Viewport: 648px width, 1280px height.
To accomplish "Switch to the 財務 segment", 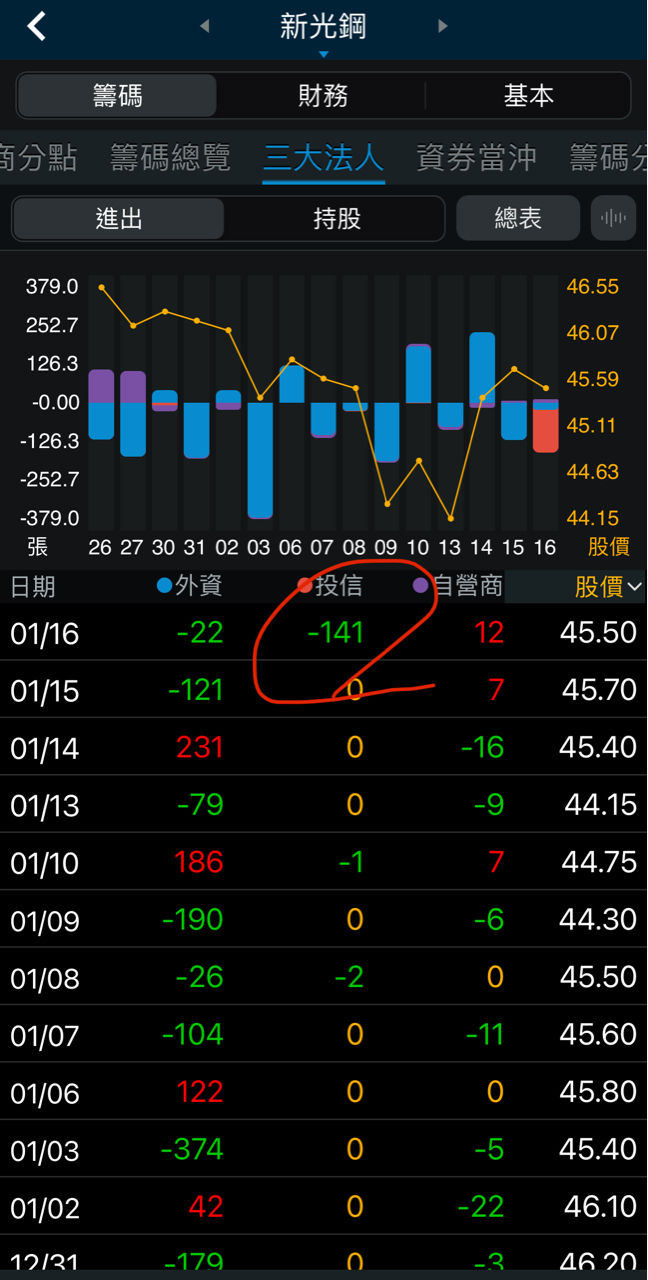I will 323,96.
